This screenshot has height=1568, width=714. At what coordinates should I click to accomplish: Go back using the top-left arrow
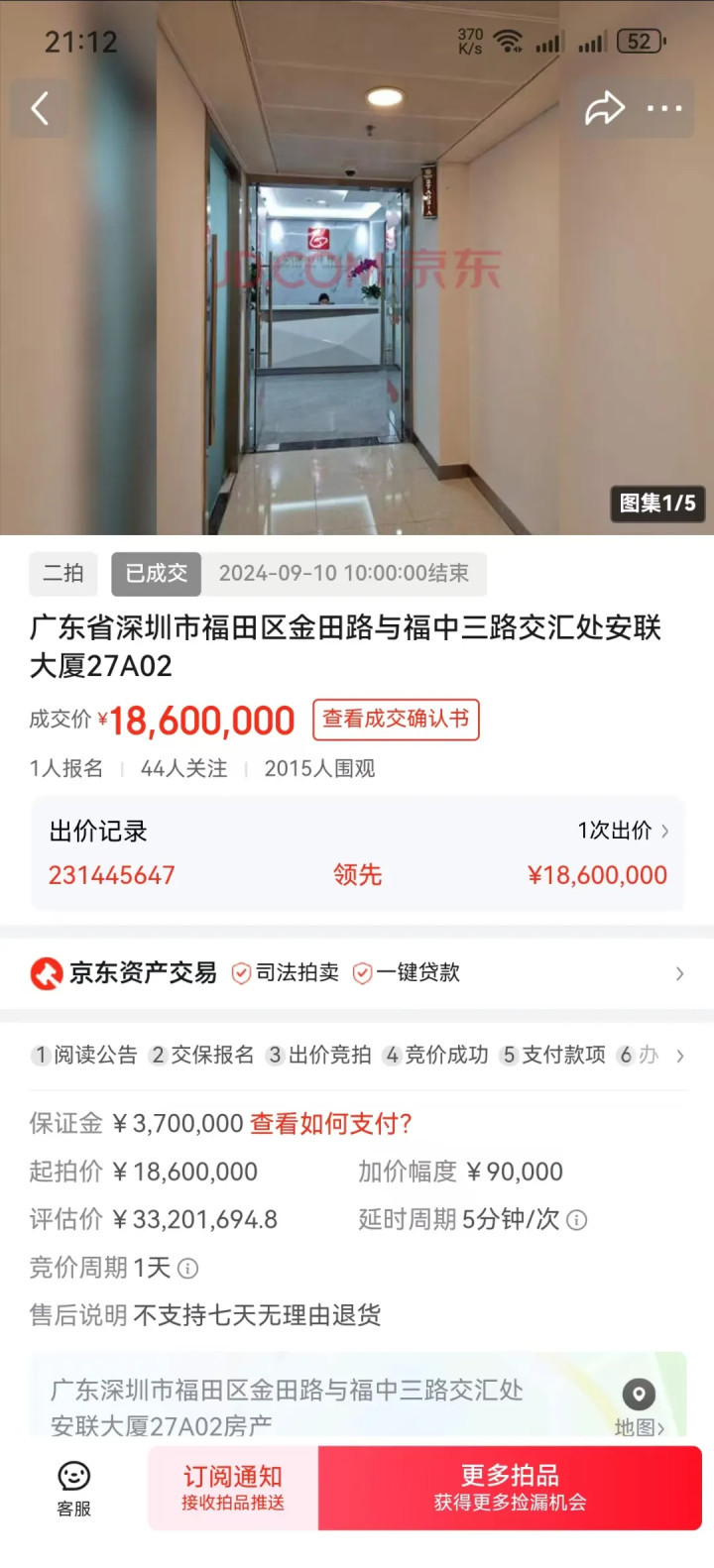pyautogui.click(x=40, y=108)
